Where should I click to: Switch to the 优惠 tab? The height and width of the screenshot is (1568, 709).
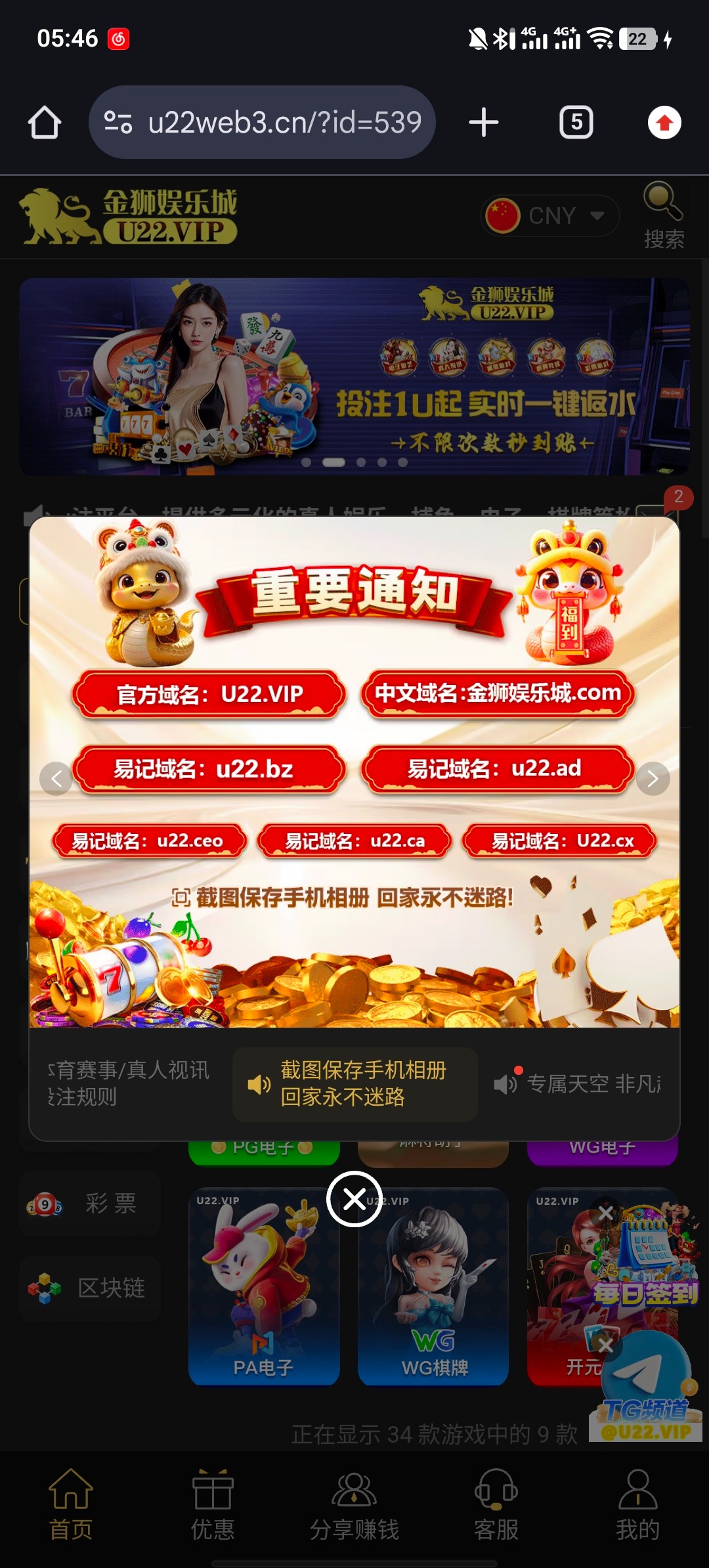(x=213, y=1505)
